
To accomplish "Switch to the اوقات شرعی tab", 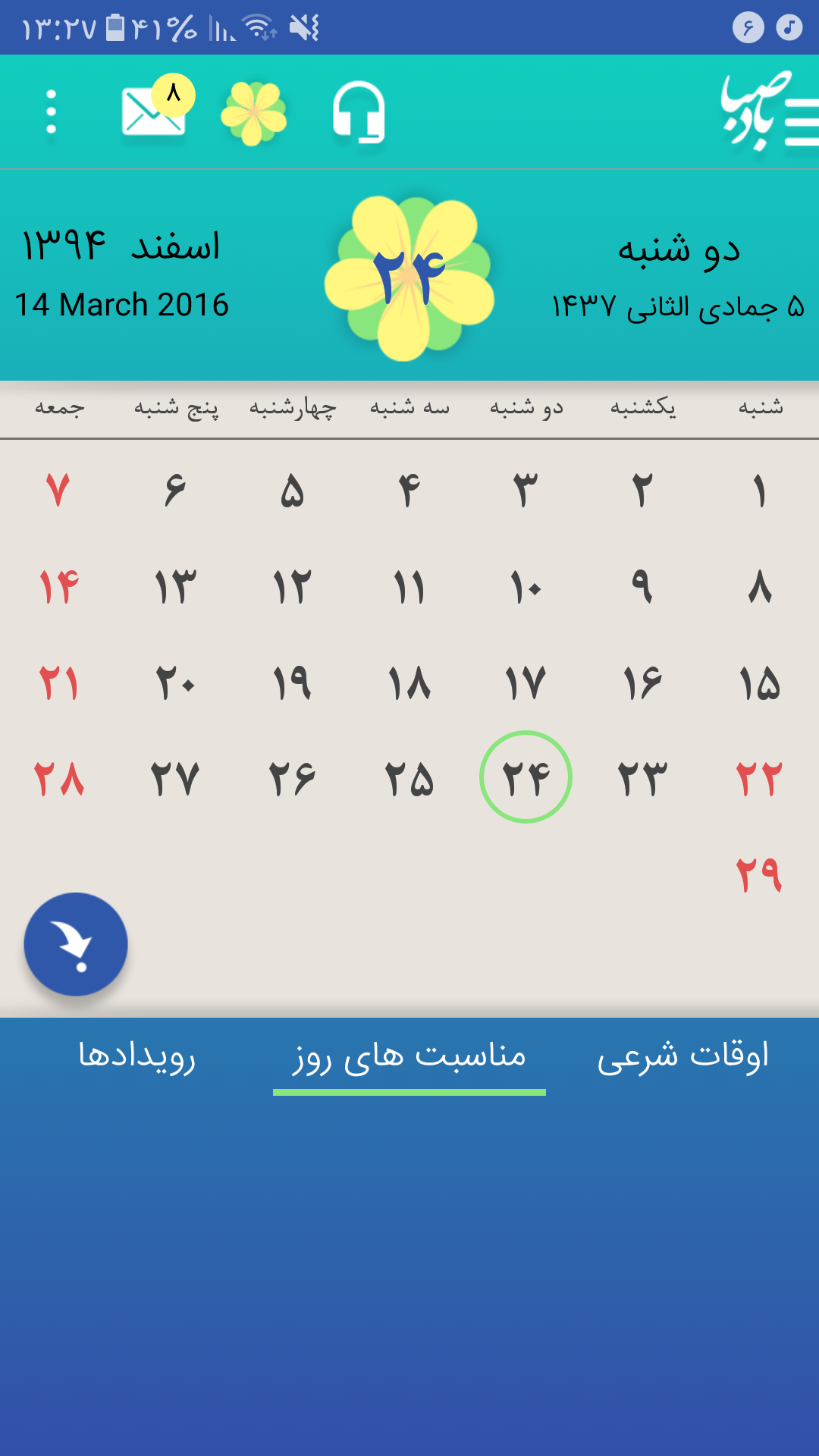I will point(682,1056).
